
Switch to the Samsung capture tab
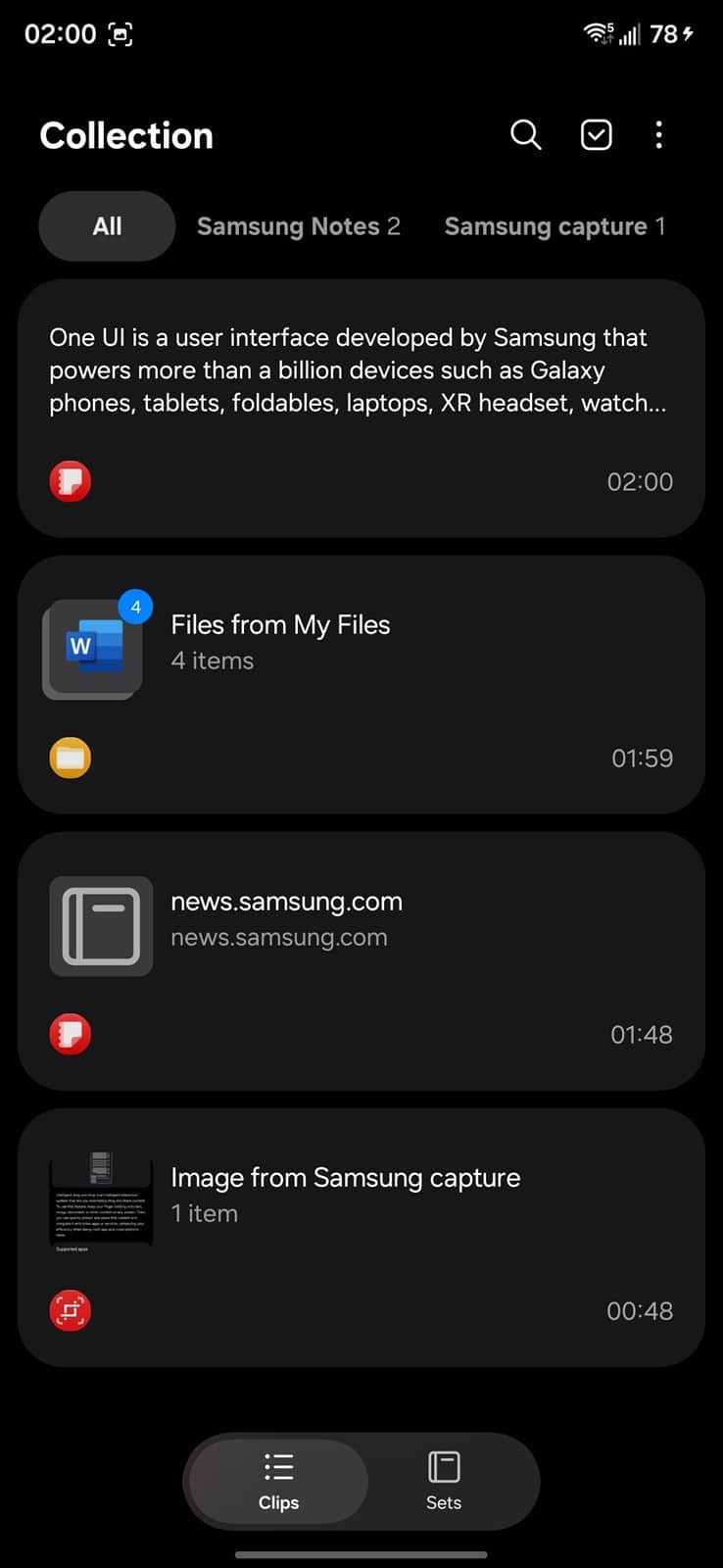[x=554, y=226]
